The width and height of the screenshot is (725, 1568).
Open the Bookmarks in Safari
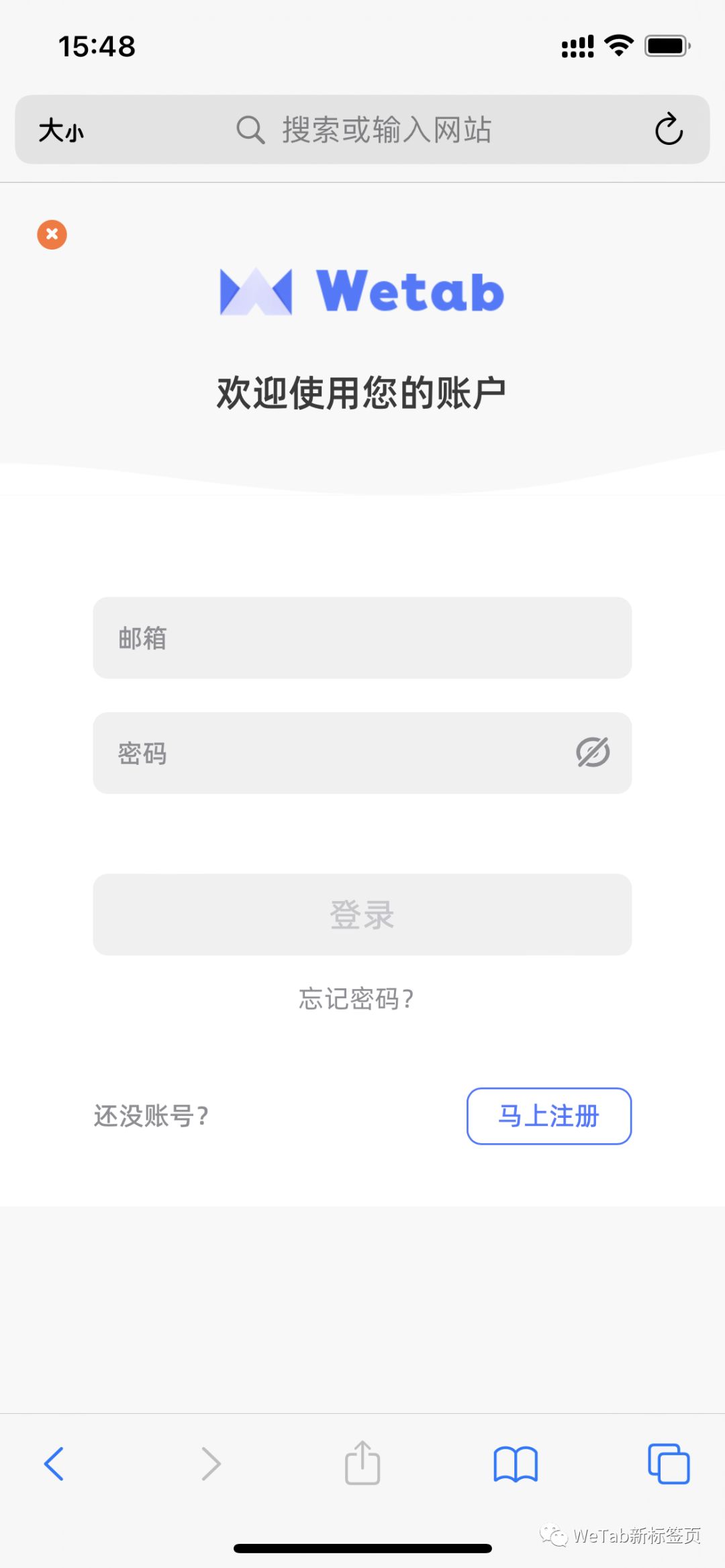click(516, 1465)
